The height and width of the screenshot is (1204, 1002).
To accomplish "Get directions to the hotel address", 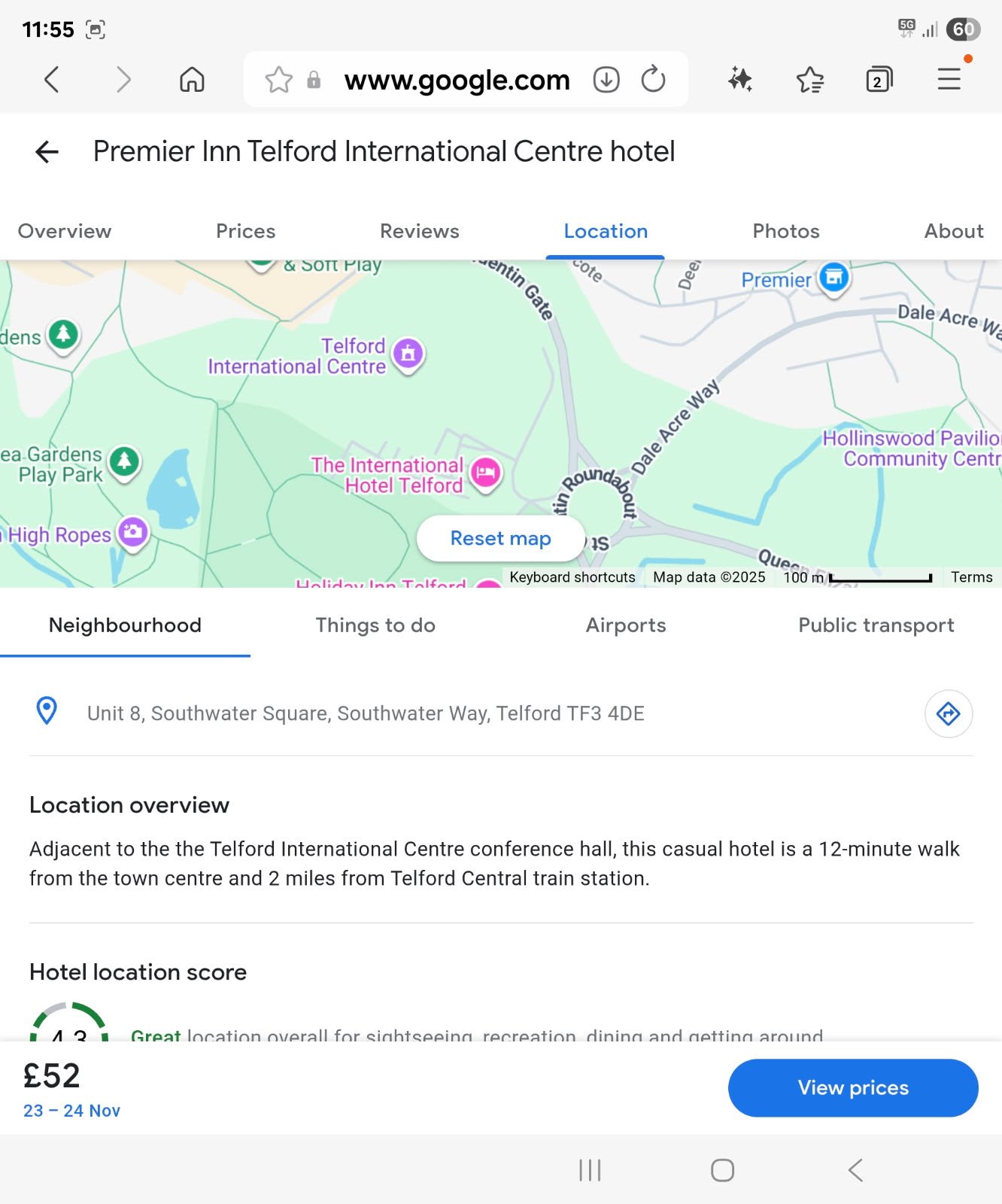I will point(948,713).
